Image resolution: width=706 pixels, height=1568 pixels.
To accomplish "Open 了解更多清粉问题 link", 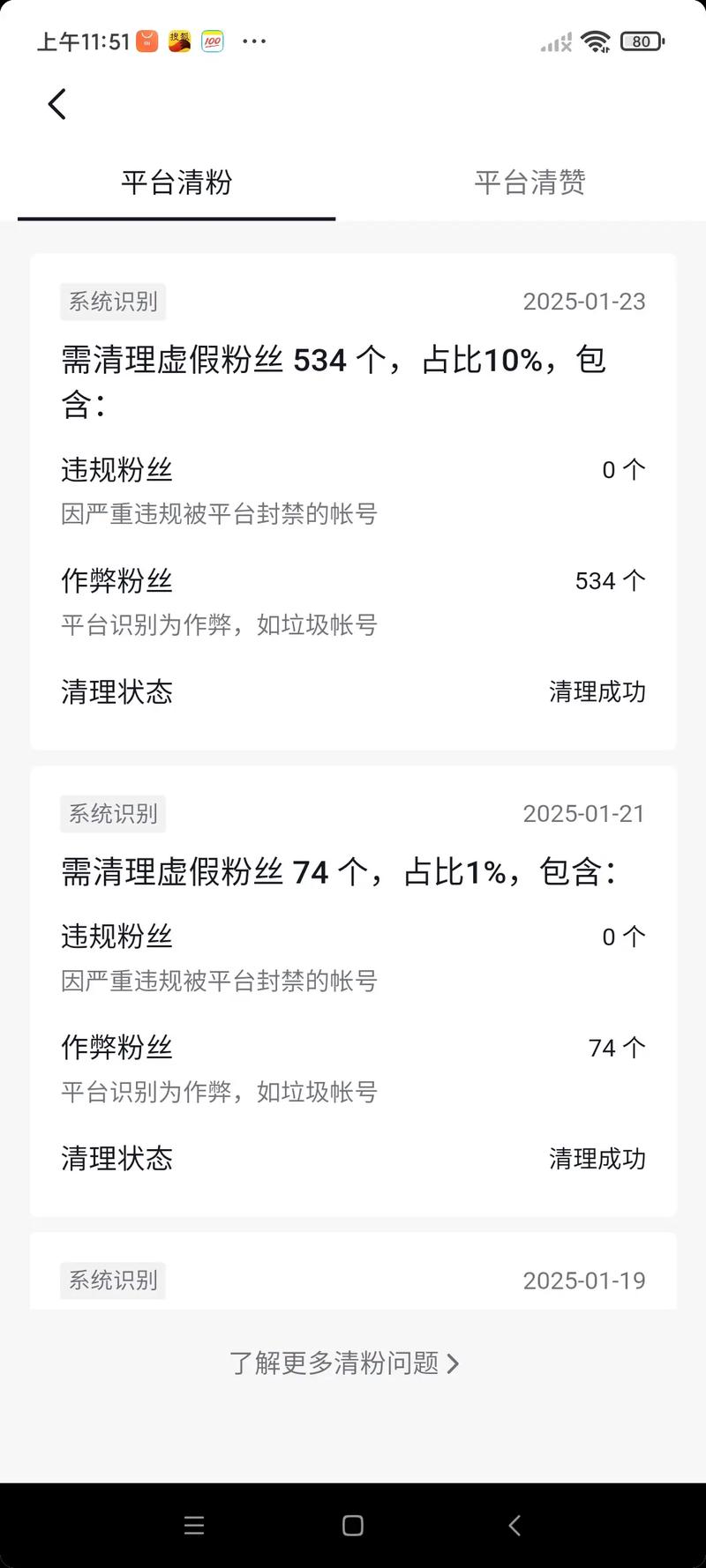I will pos(340,1363).
